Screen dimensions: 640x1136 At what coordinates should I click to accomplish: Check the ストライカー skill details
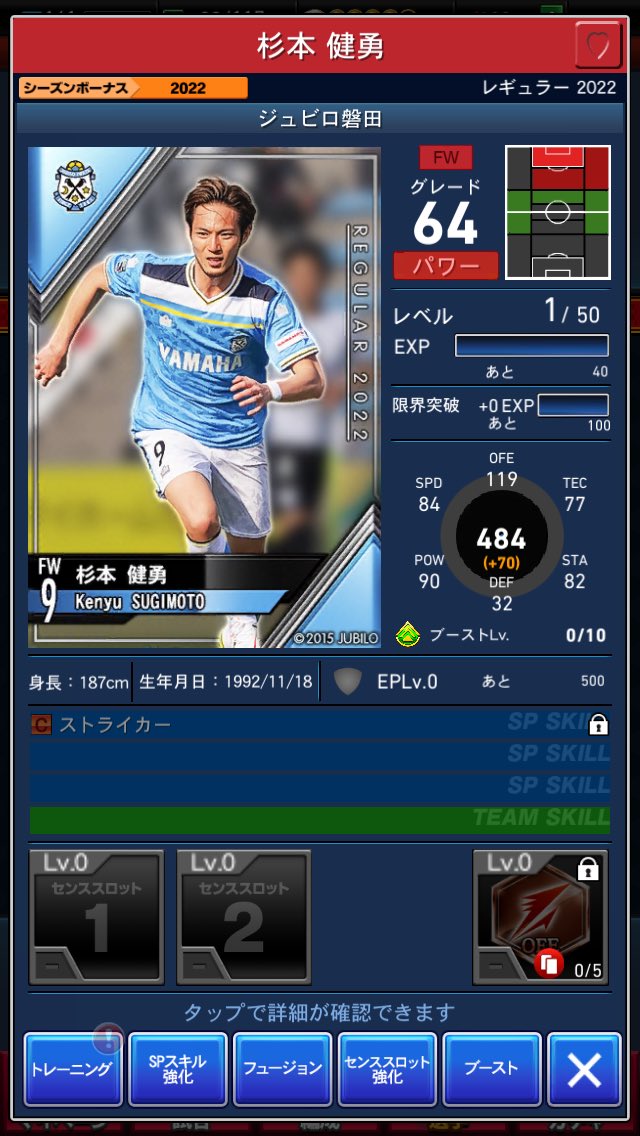[320, 724]
